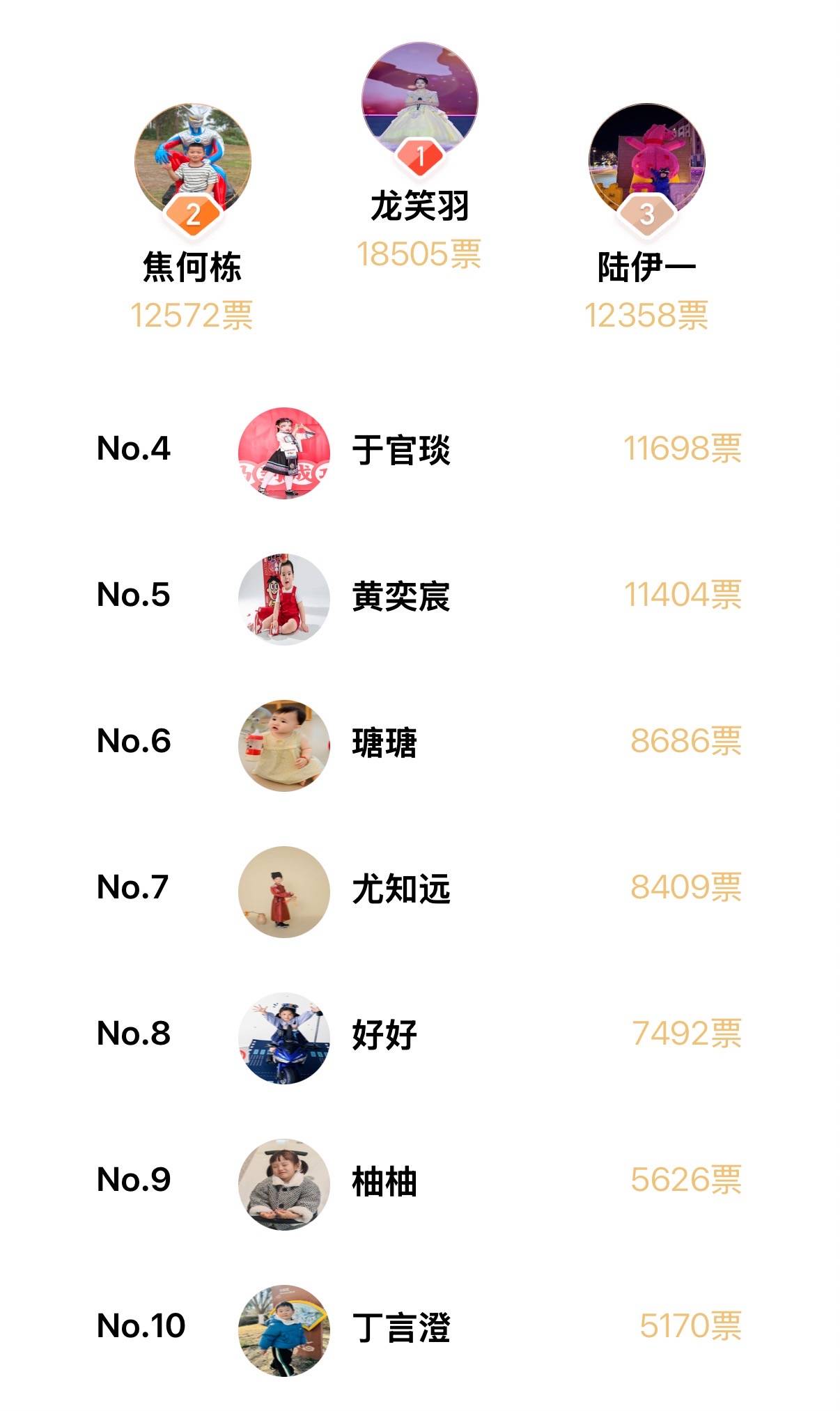Open No.4 entry 于官琰
Viewport: 840px width, 1411px height.
(401, 449)
